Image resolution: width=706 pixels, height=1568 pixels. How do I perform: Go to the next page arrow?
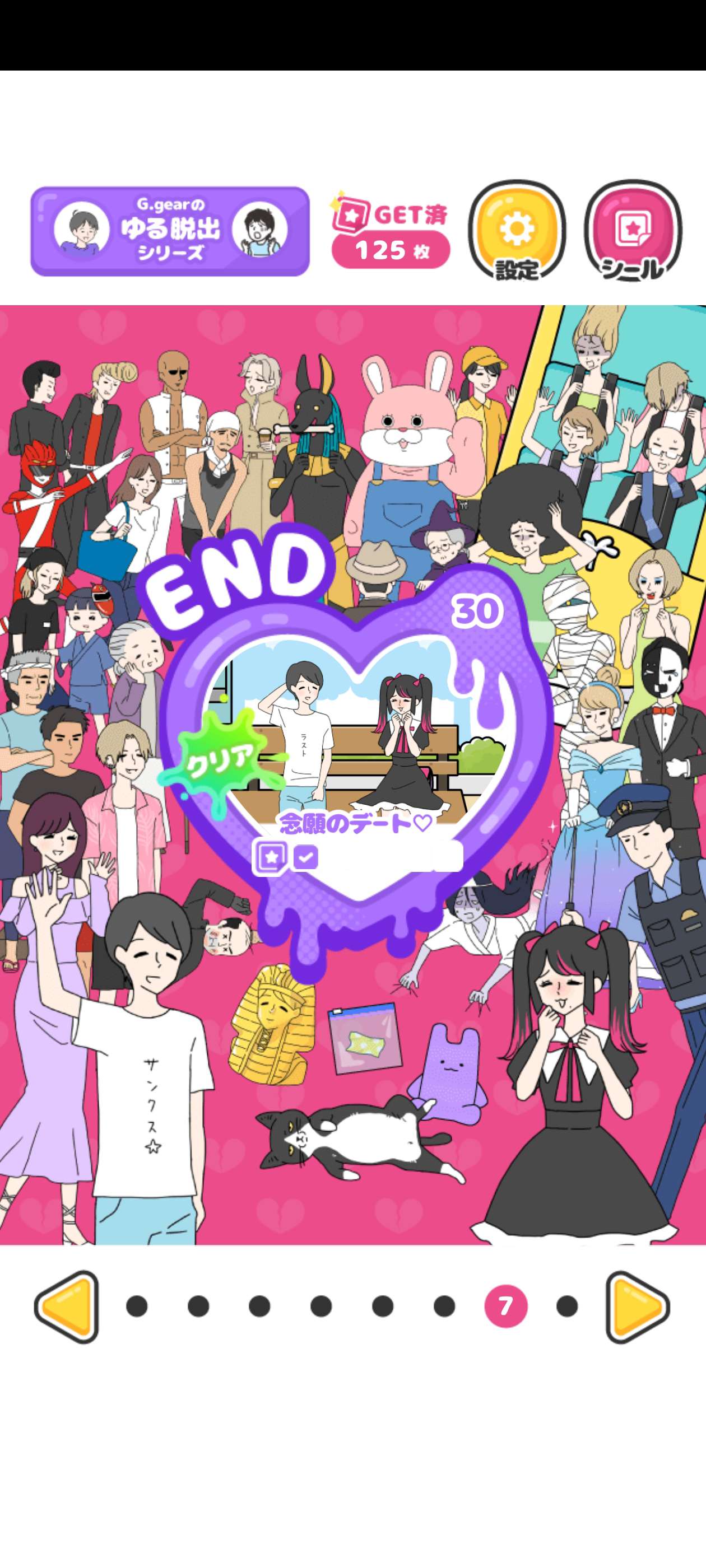(637, 1306)
